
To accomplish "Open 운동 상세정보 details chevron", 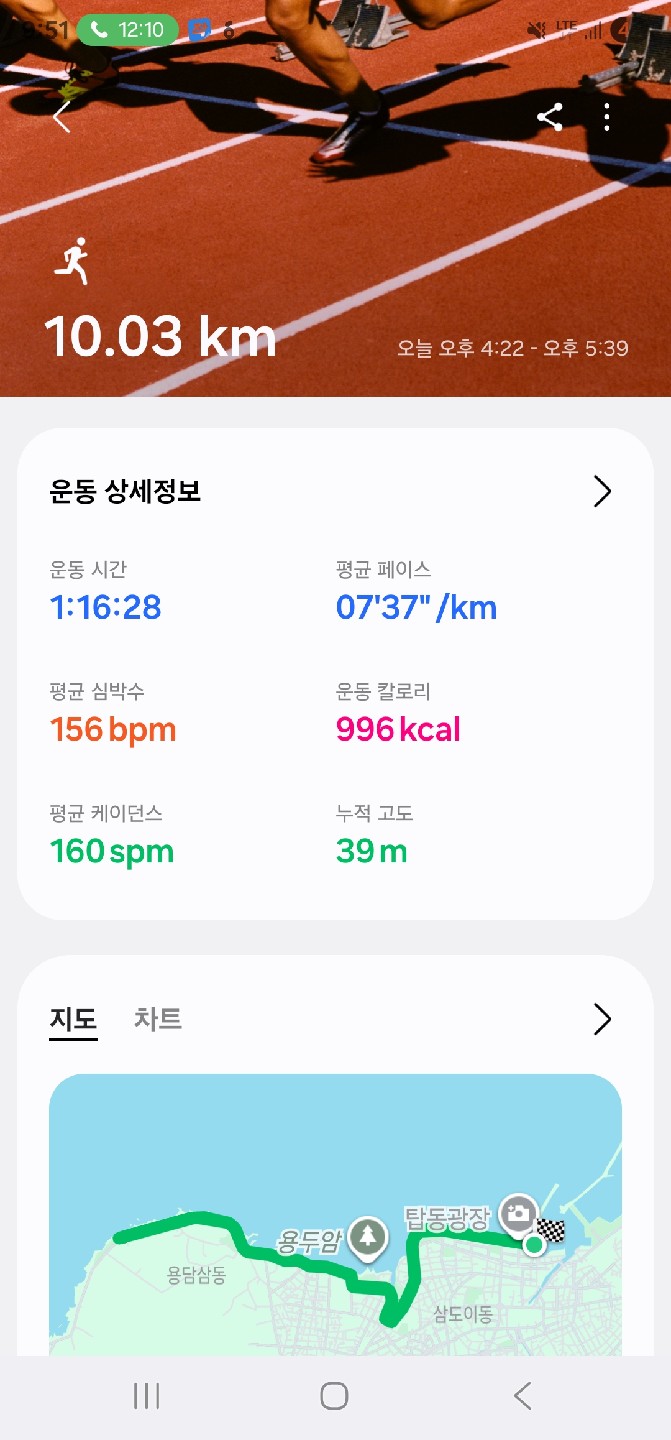I will click(x=602, y=491).
